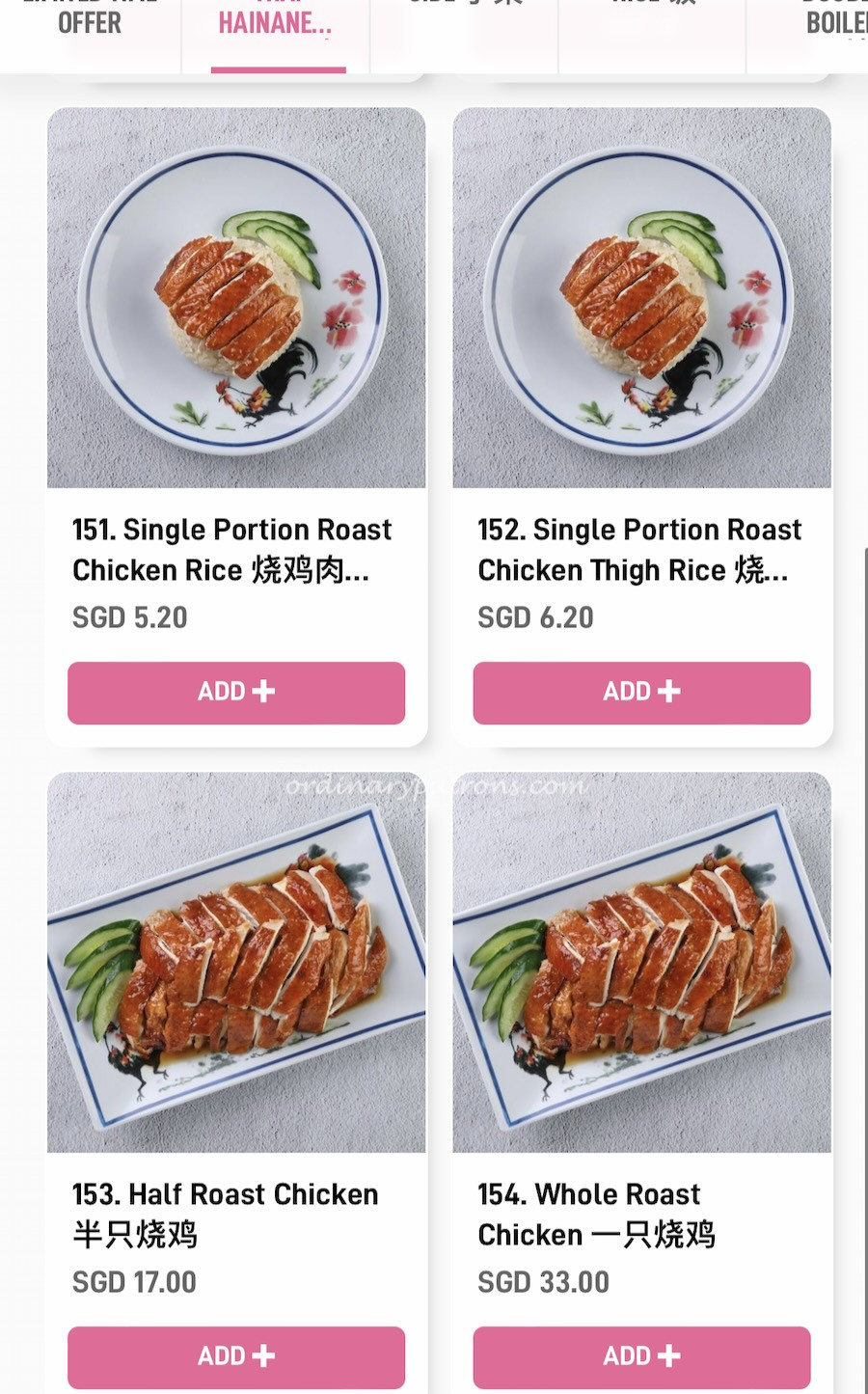
Task: Add Half Roast Chicken 半只烧鸡 to order
Action: coord(235,1356)
